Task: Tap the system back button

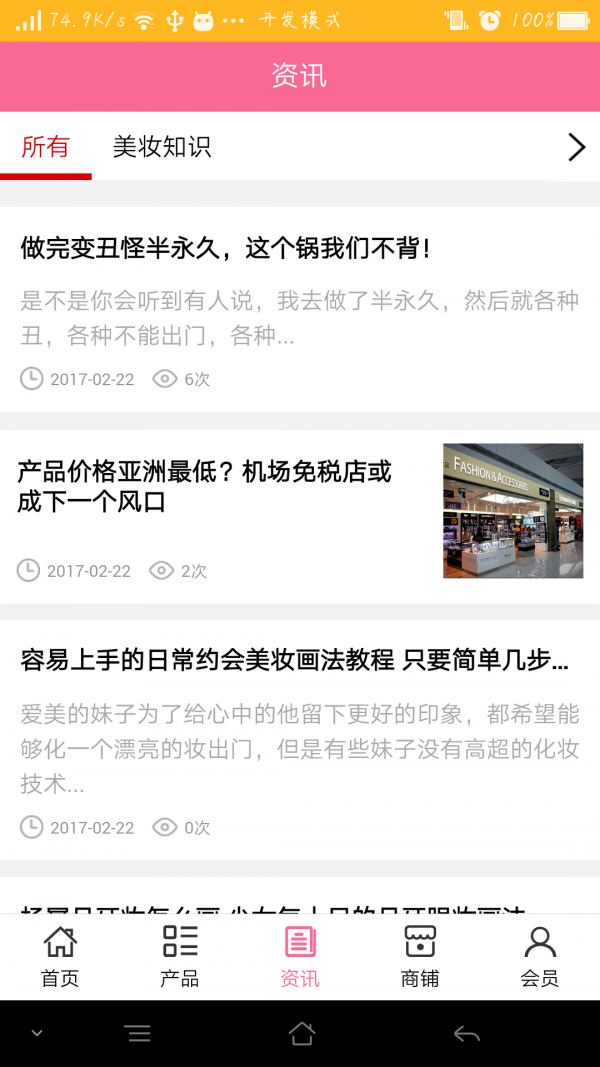Action: click(x=466, y=1034)
